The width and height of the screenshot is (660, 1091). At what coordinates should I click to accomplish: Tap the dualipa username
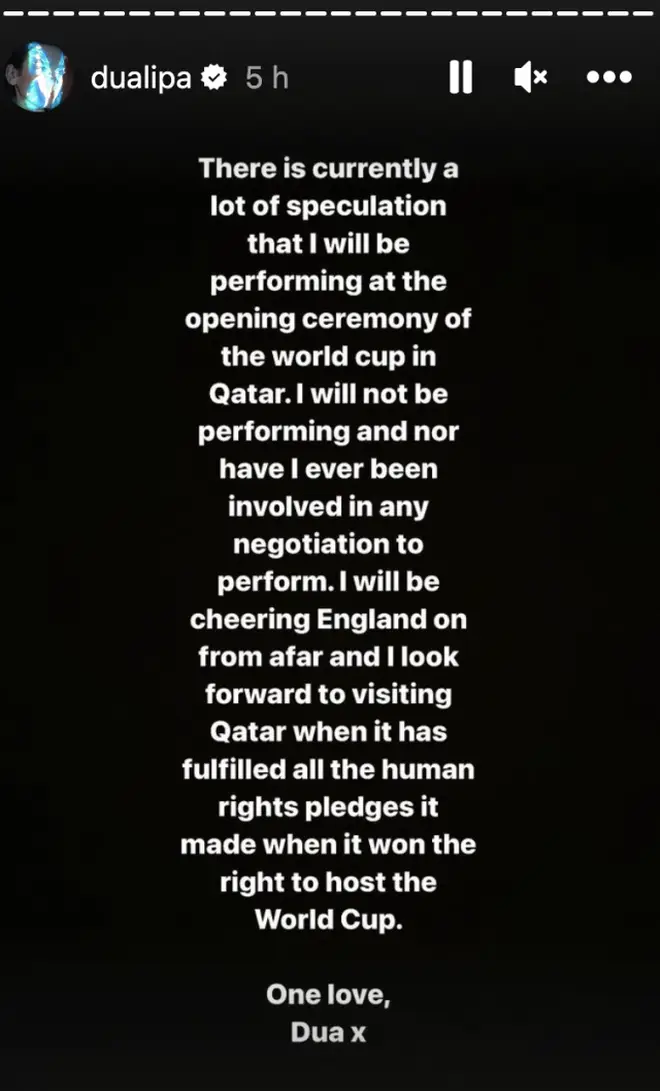click(140, 78)
